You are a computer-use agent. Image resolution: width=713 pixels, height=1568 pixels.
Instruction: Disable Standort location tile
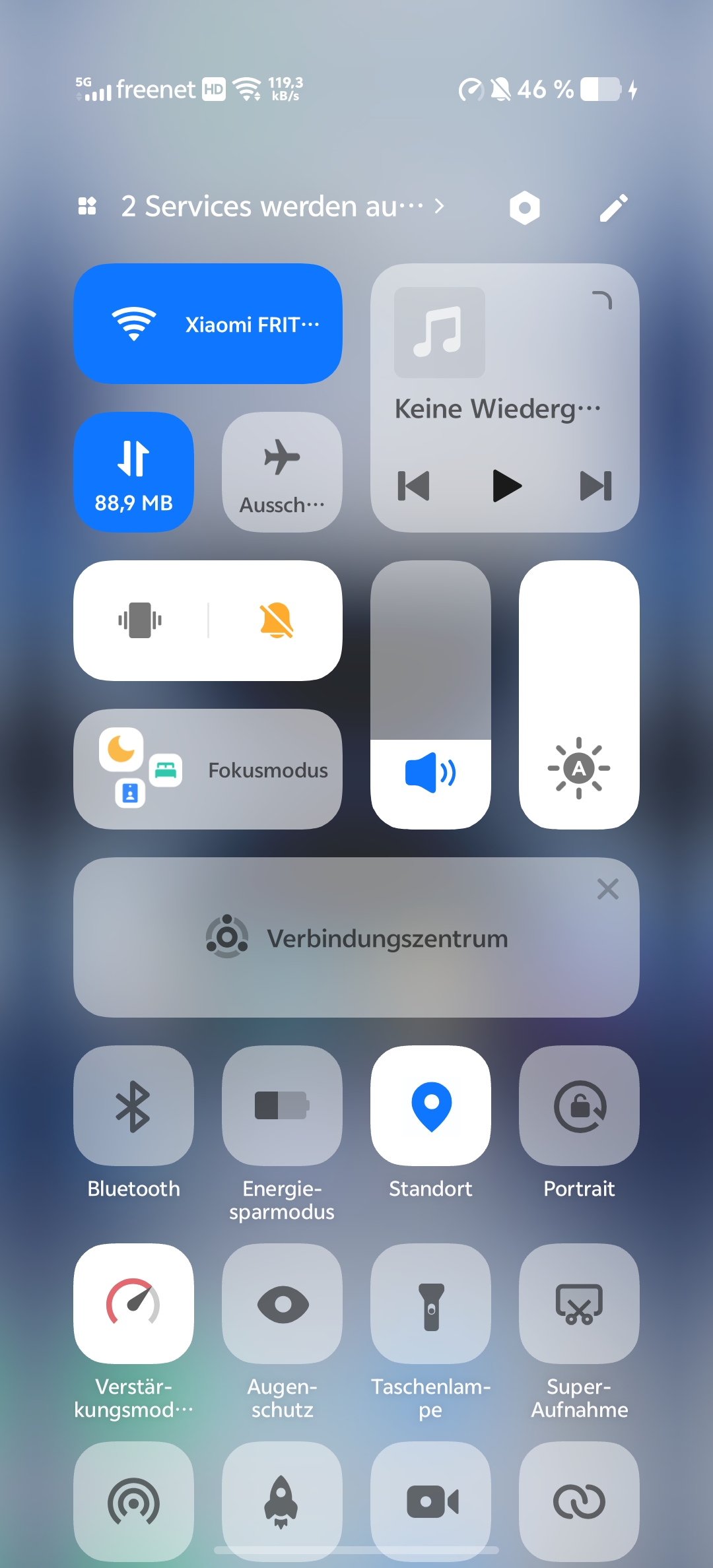pos(430,1106)
